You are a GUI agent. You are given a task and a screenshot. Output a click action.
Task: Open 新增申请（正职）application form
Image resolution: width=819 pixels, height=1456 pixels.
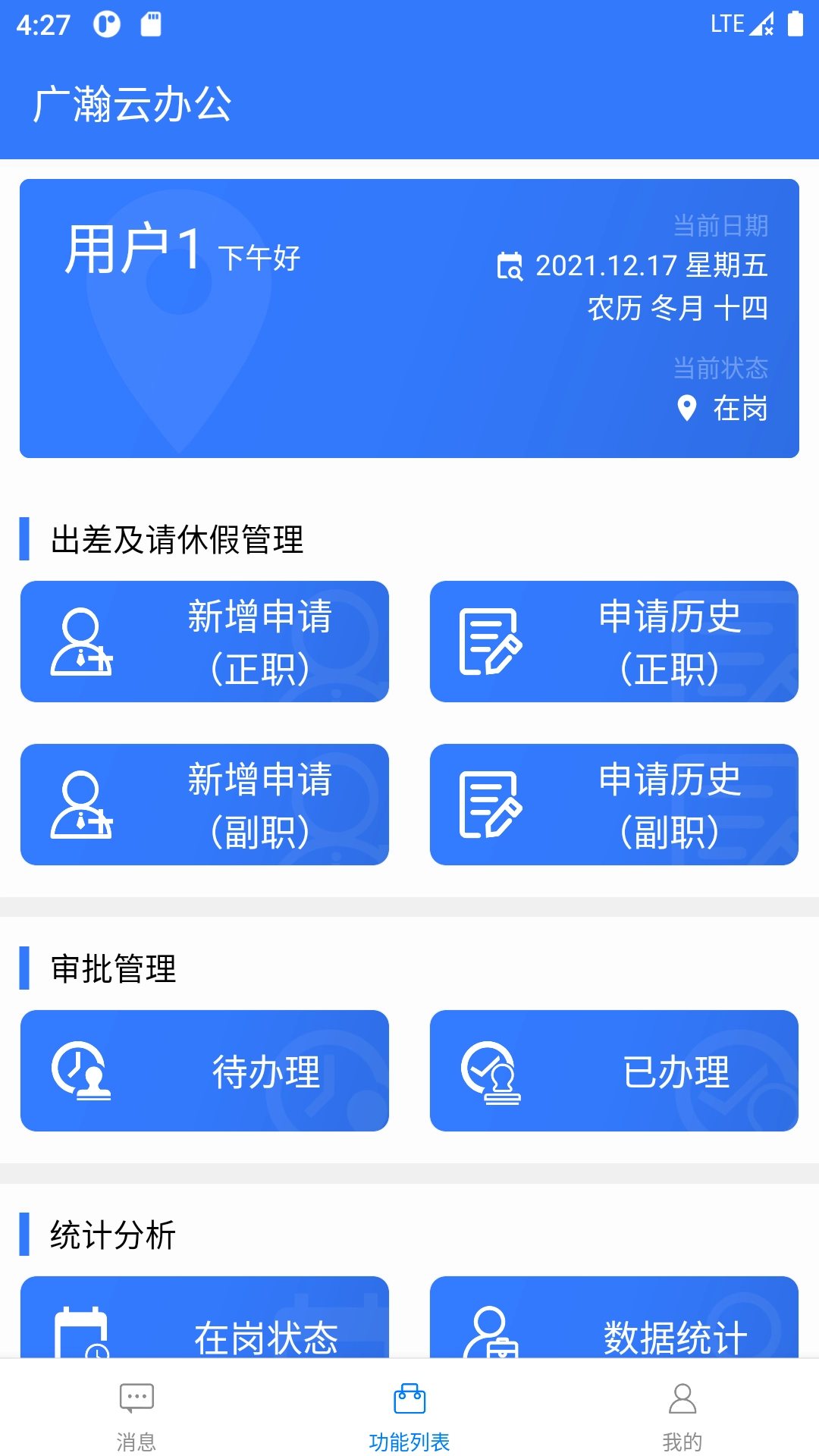click(205, 642)
